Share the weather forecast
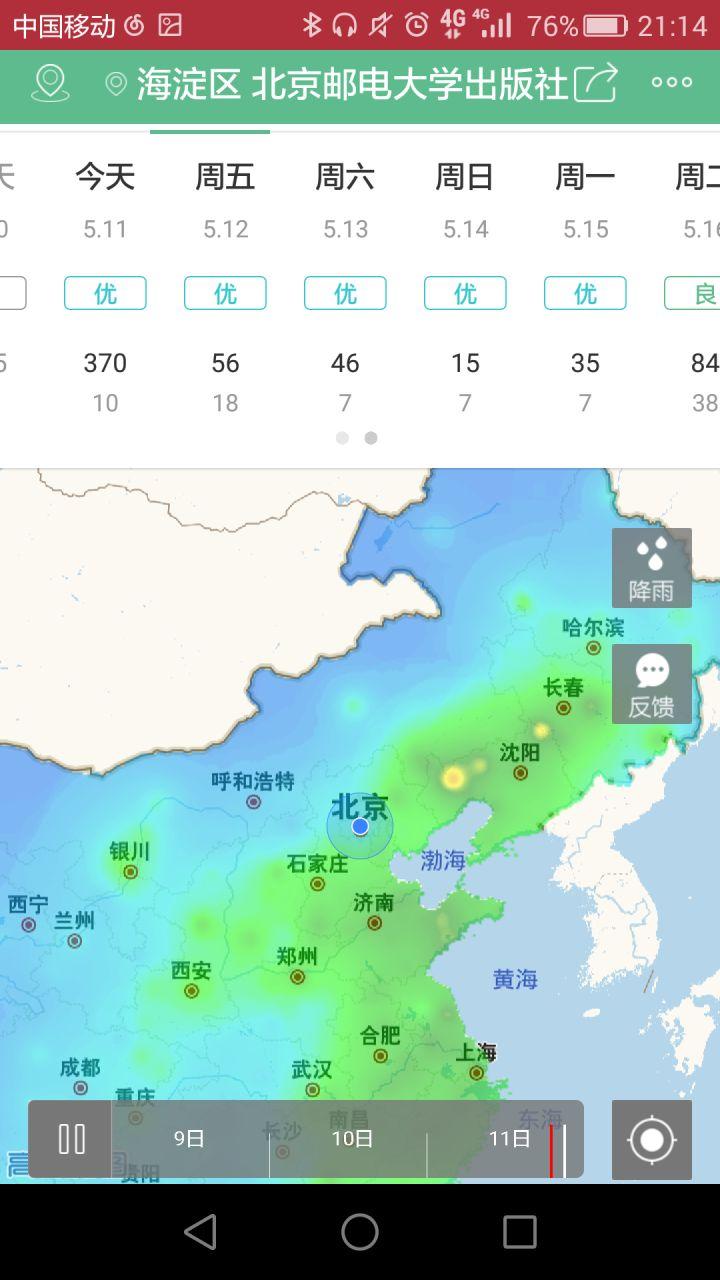 pos(596,83)
